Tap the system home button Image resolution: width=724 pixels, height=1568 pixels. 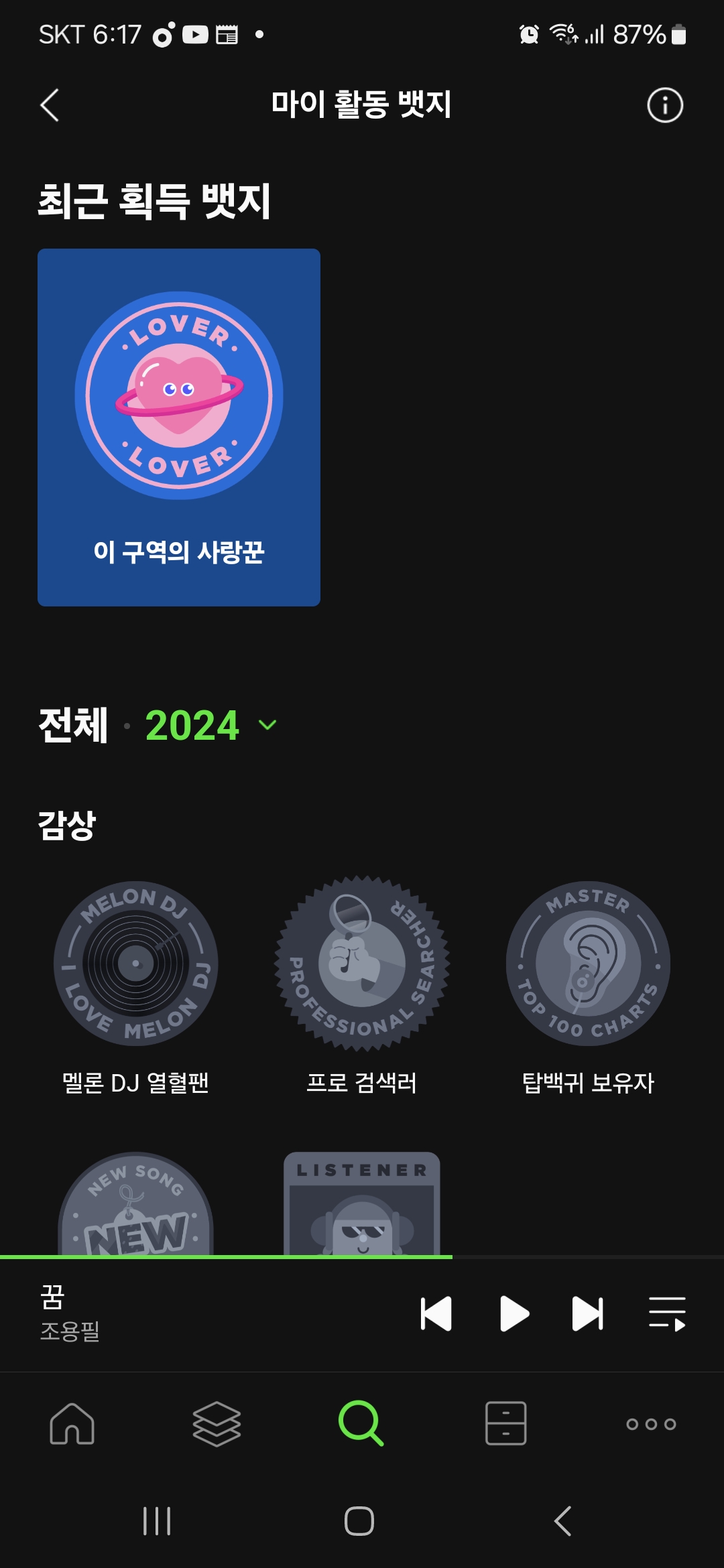[359, 1521]
